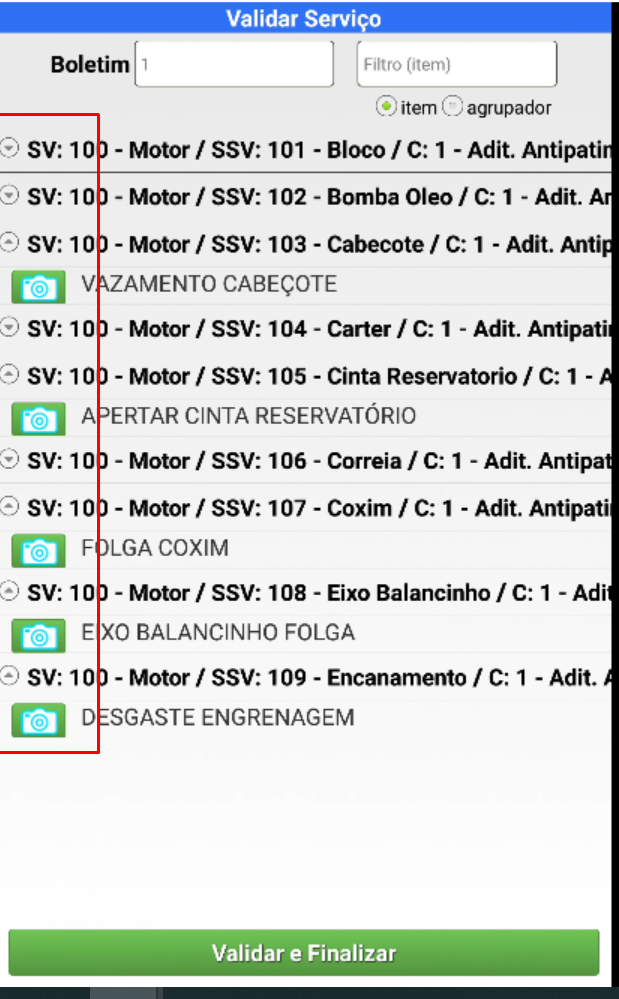619x999 pixels.
Task: Expand the SSV 101 Bloco row
Action: point(10,148)
